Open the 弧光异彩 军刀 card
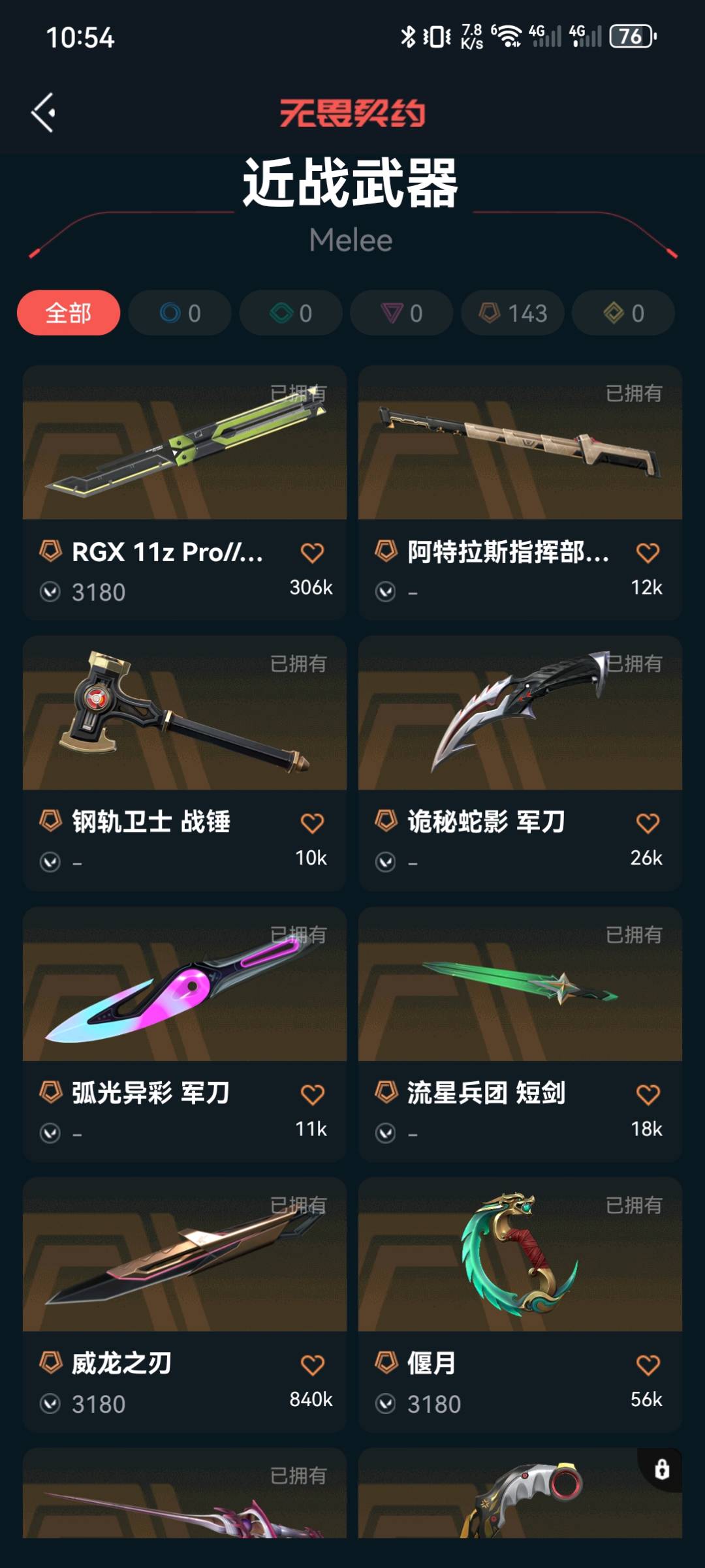This screenshot has width=705, height=1568. coord(184,984)
